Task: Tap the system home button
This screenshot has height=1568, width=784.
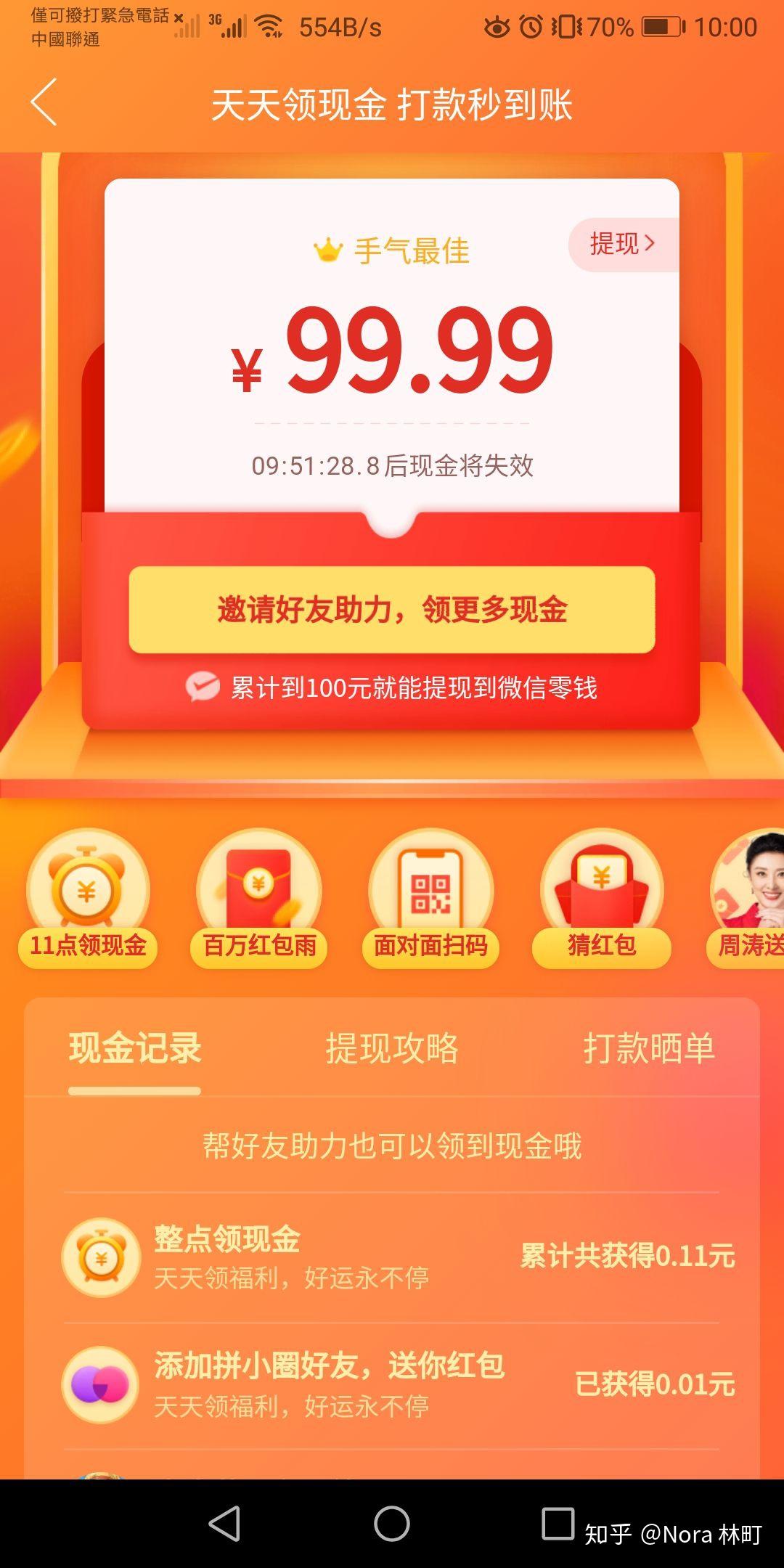Action: (392, 1523)
